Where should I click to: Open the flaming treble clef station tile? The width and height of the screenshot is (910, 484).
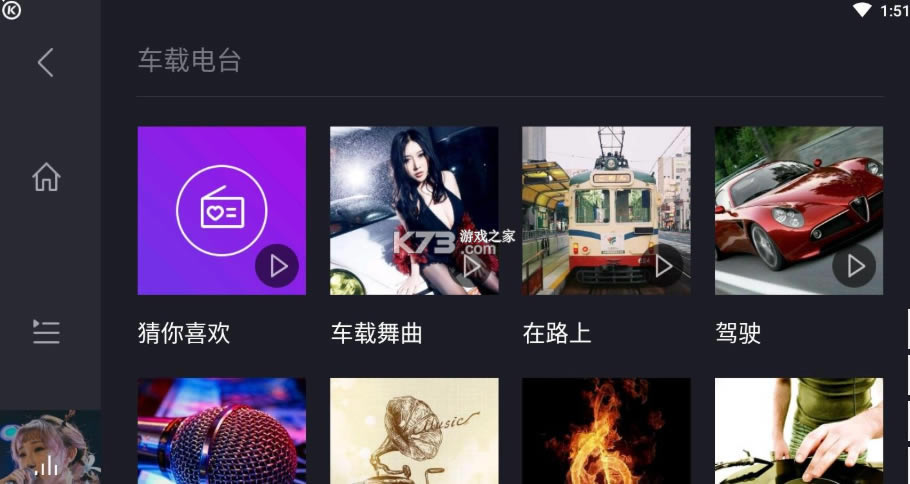coord(605,430)
